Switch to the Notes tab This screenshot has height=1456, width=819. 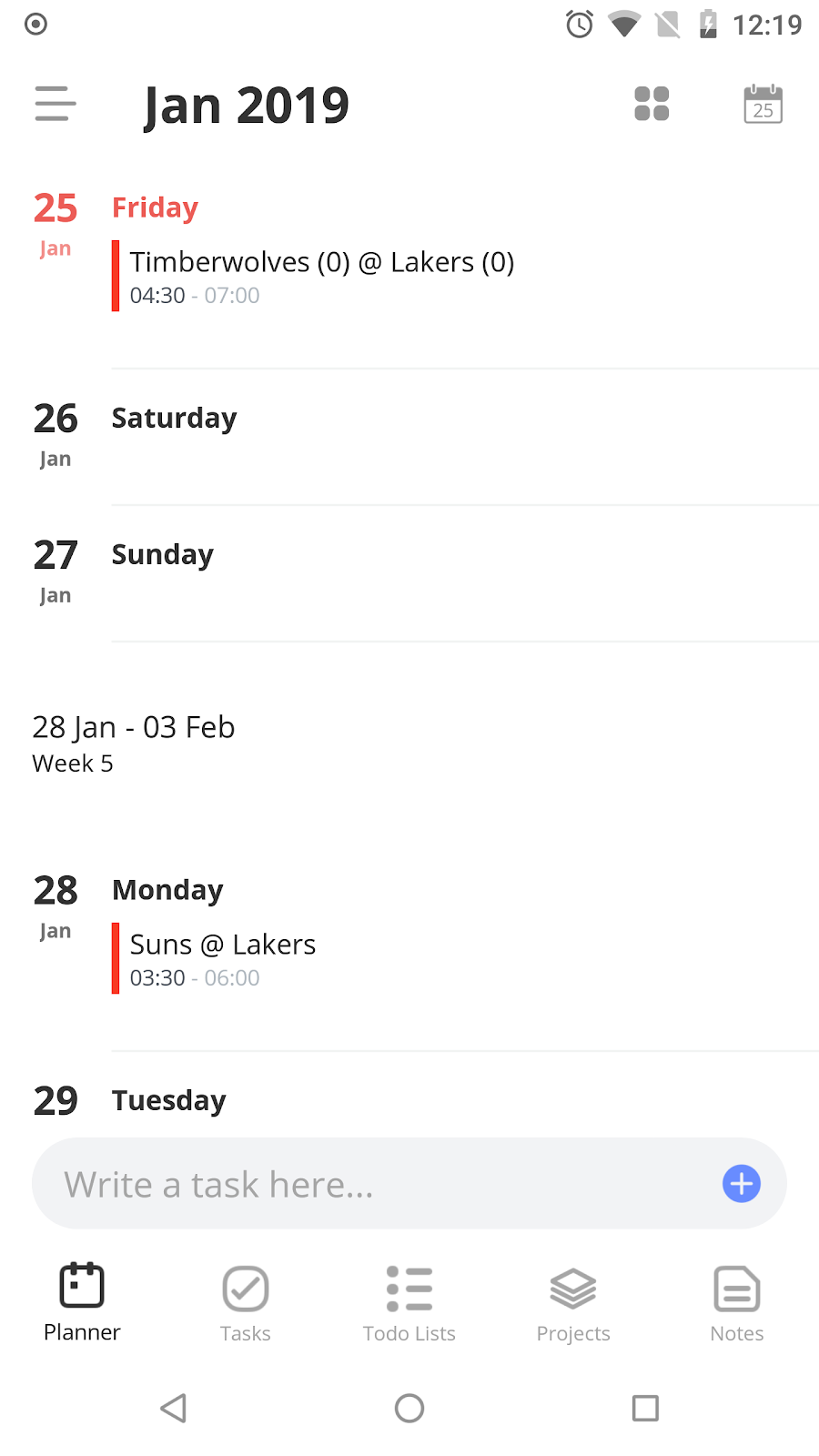click(x=737, y=1304)
